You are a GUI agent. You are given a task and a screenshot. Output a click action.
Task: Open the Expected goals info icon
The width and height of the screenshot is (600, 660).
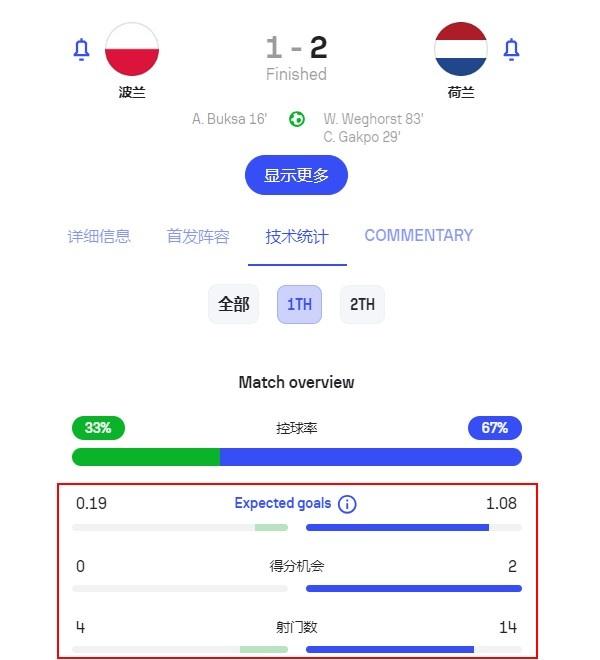pos(347,504)
